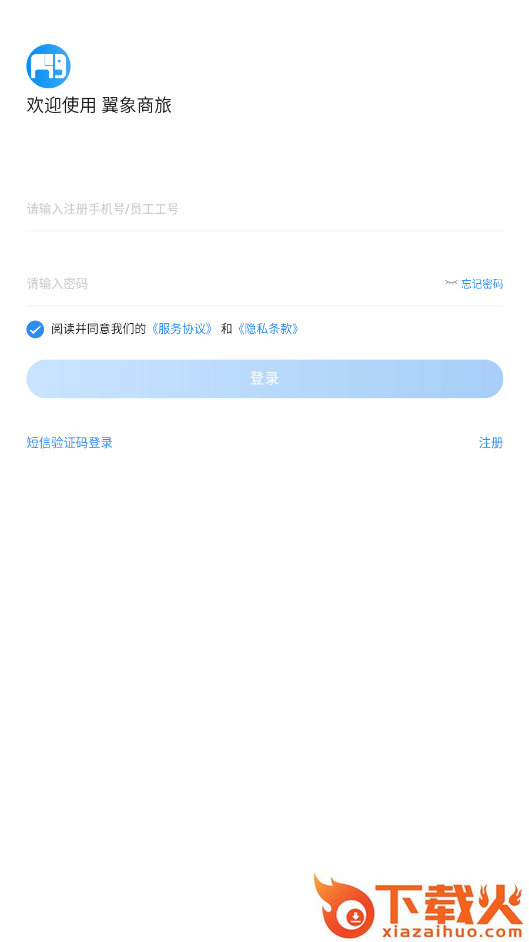This screenshot has height=942, width=529.
Task: Open the 忘记密码 link
Action: (482, 284)
